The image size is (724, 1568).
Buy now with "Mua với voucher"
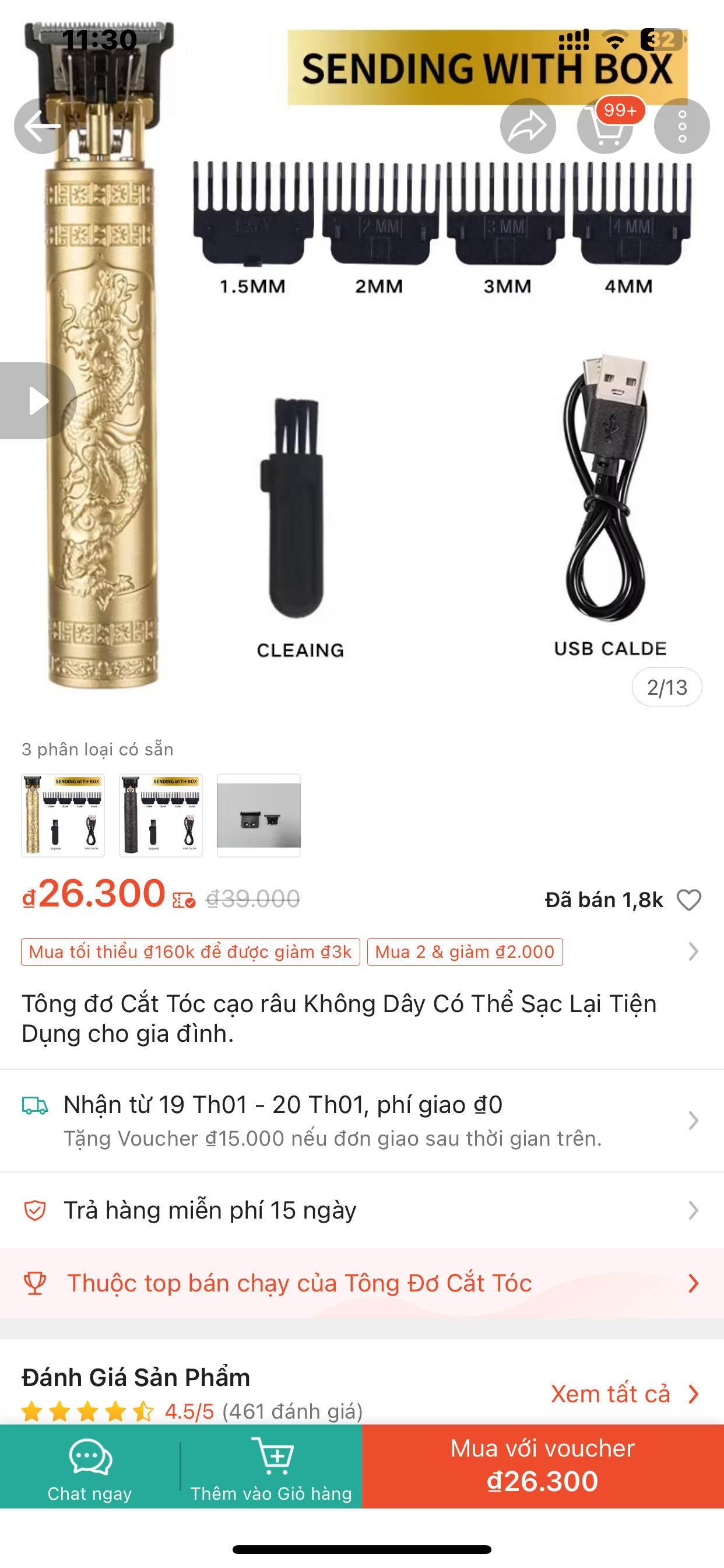pyautogui.click(x=543, y=1466)
